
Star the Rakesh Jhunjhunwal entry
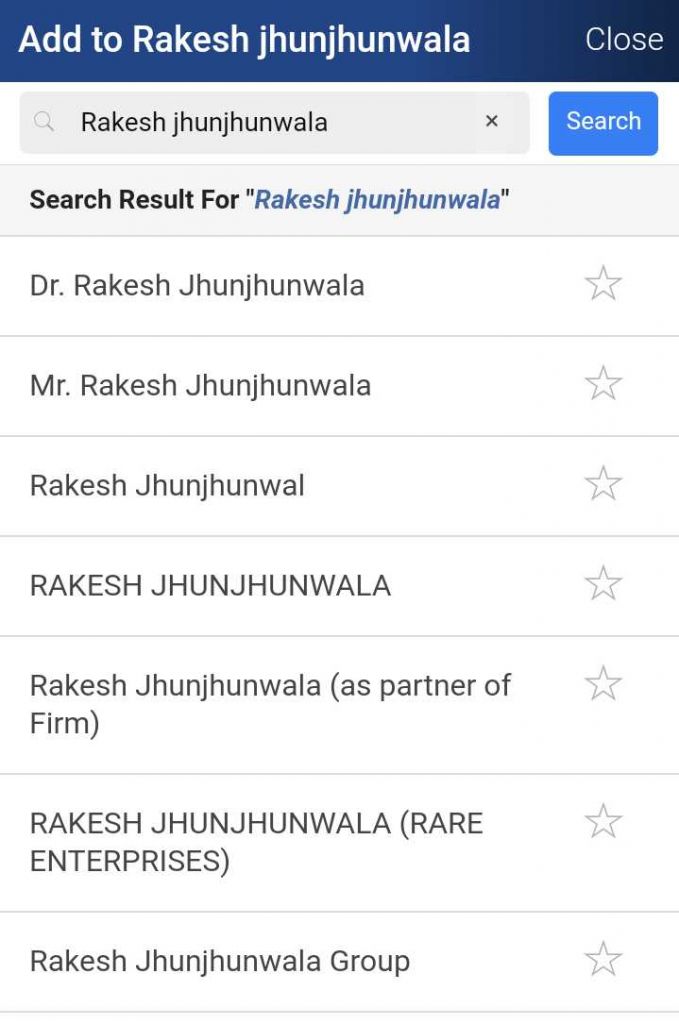603,484
